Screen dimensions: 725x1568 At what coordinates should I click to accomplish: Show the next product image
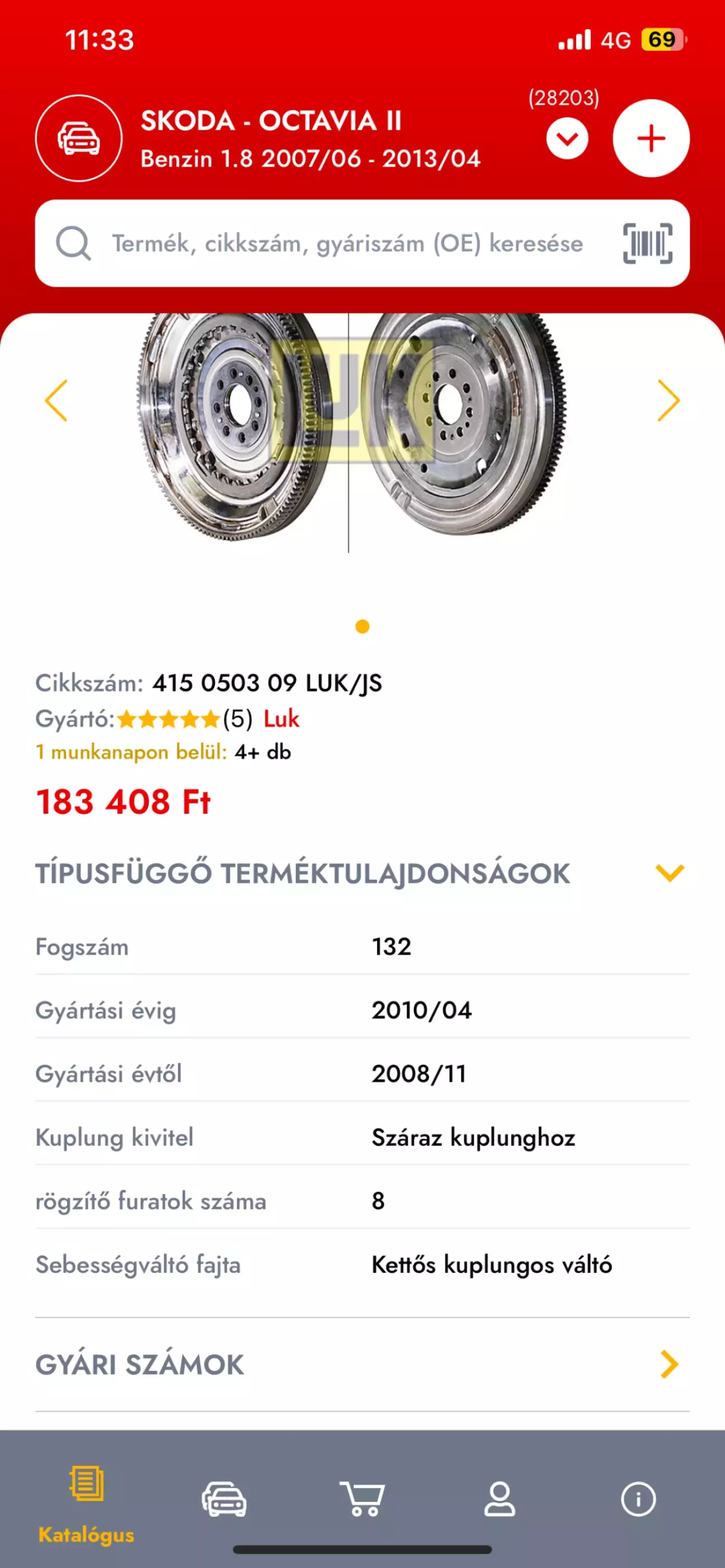tap(668, 400)
